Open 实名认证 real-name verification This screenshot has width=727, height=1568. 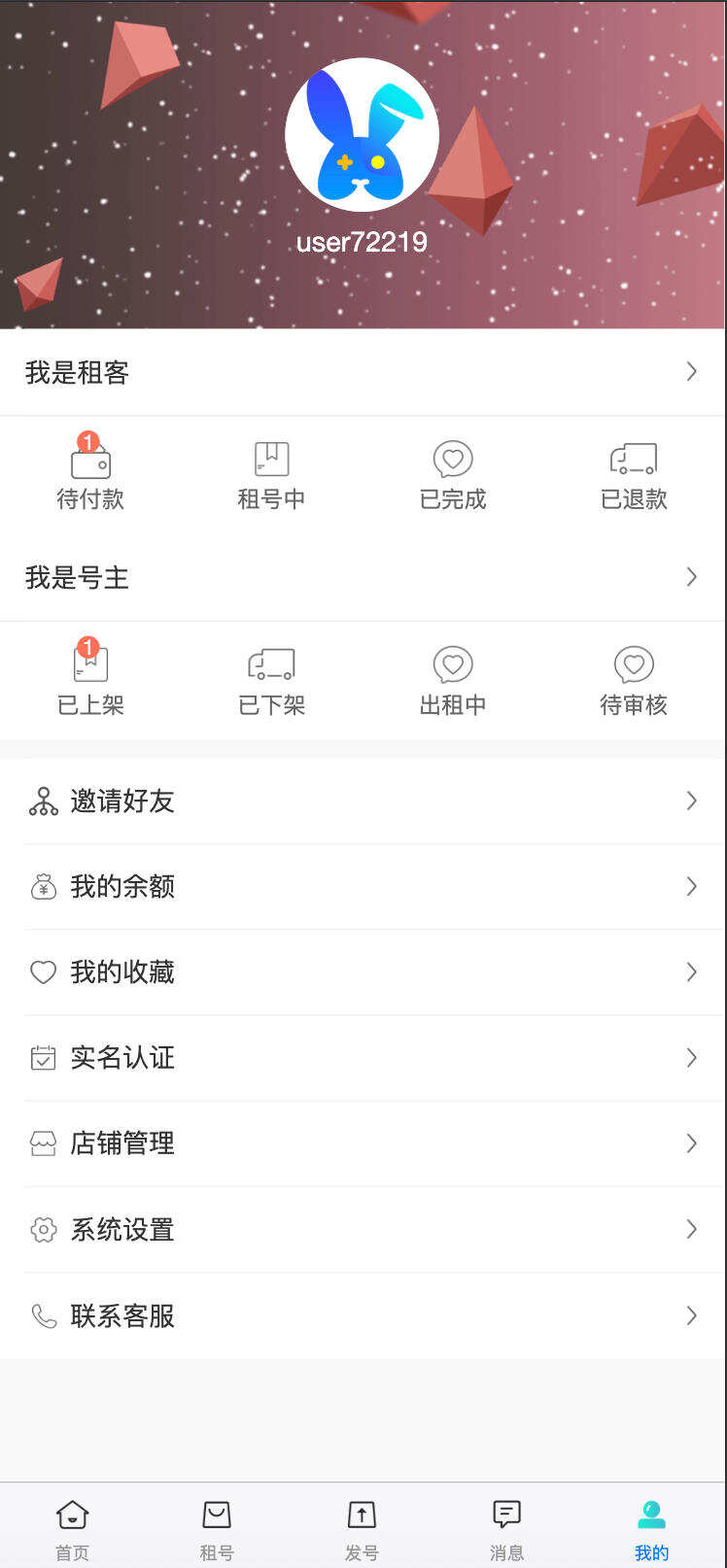(363, 1058)
